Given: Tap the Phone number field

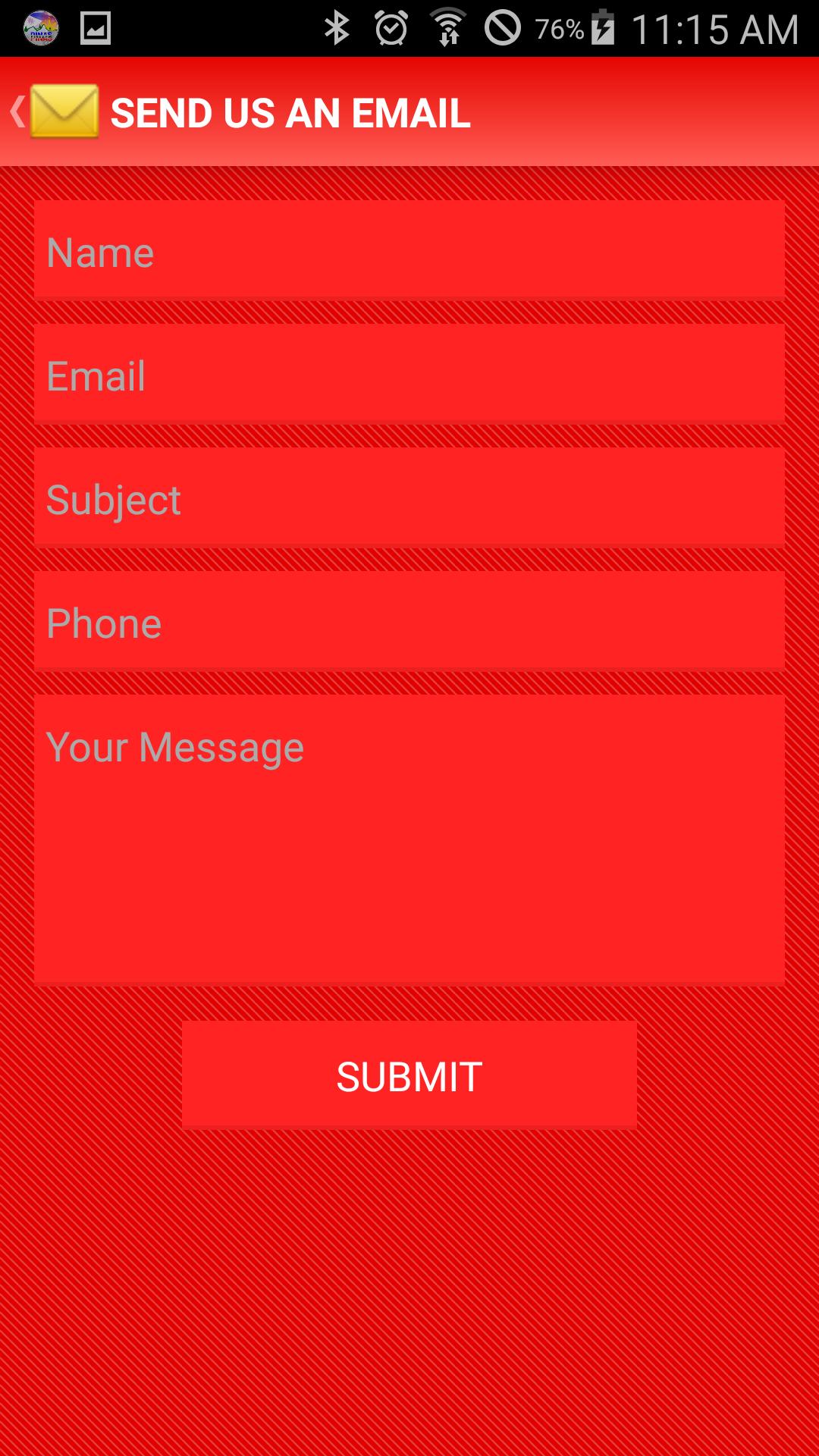Looking at the screenshot, I should (x=409, y=621).
